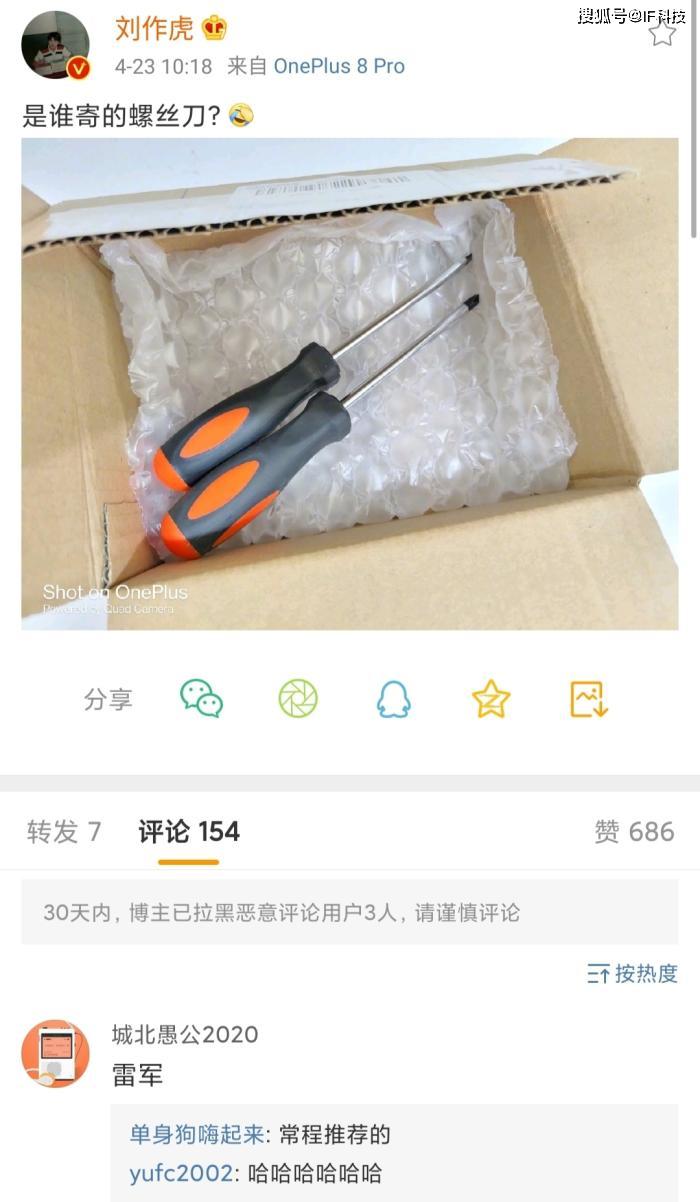Screen dimensions: 700x1202
Task: Select the 评论 154 tab
Action: click(189, 832)
